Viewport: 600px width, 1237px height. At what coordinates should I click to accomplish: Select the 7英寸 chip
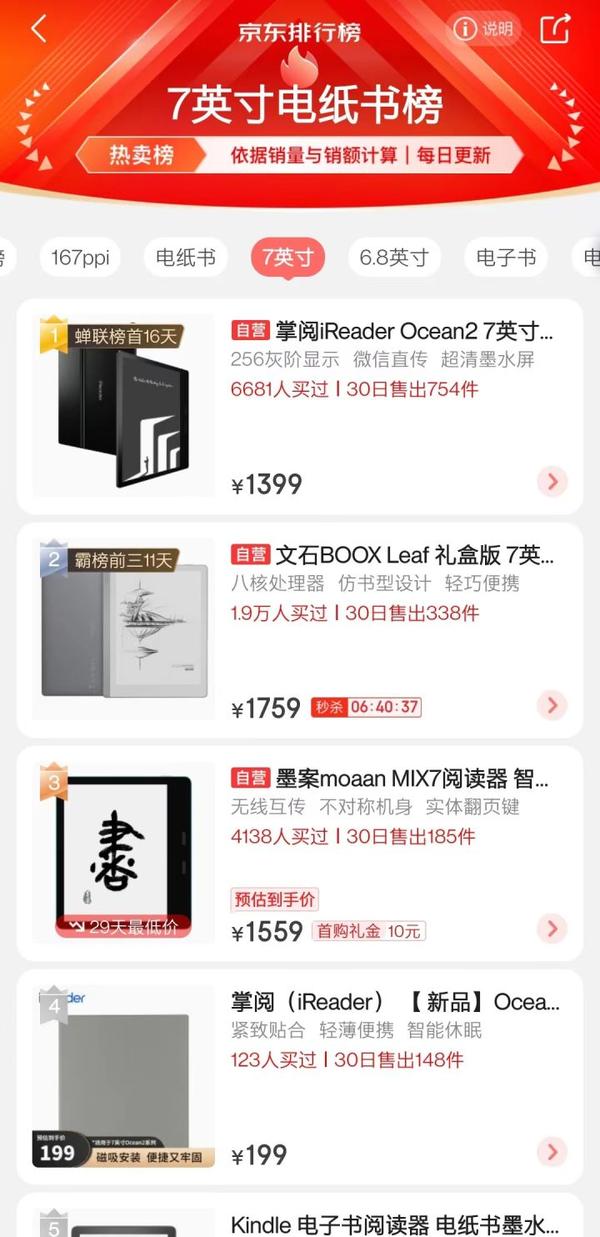coord(288,258)
